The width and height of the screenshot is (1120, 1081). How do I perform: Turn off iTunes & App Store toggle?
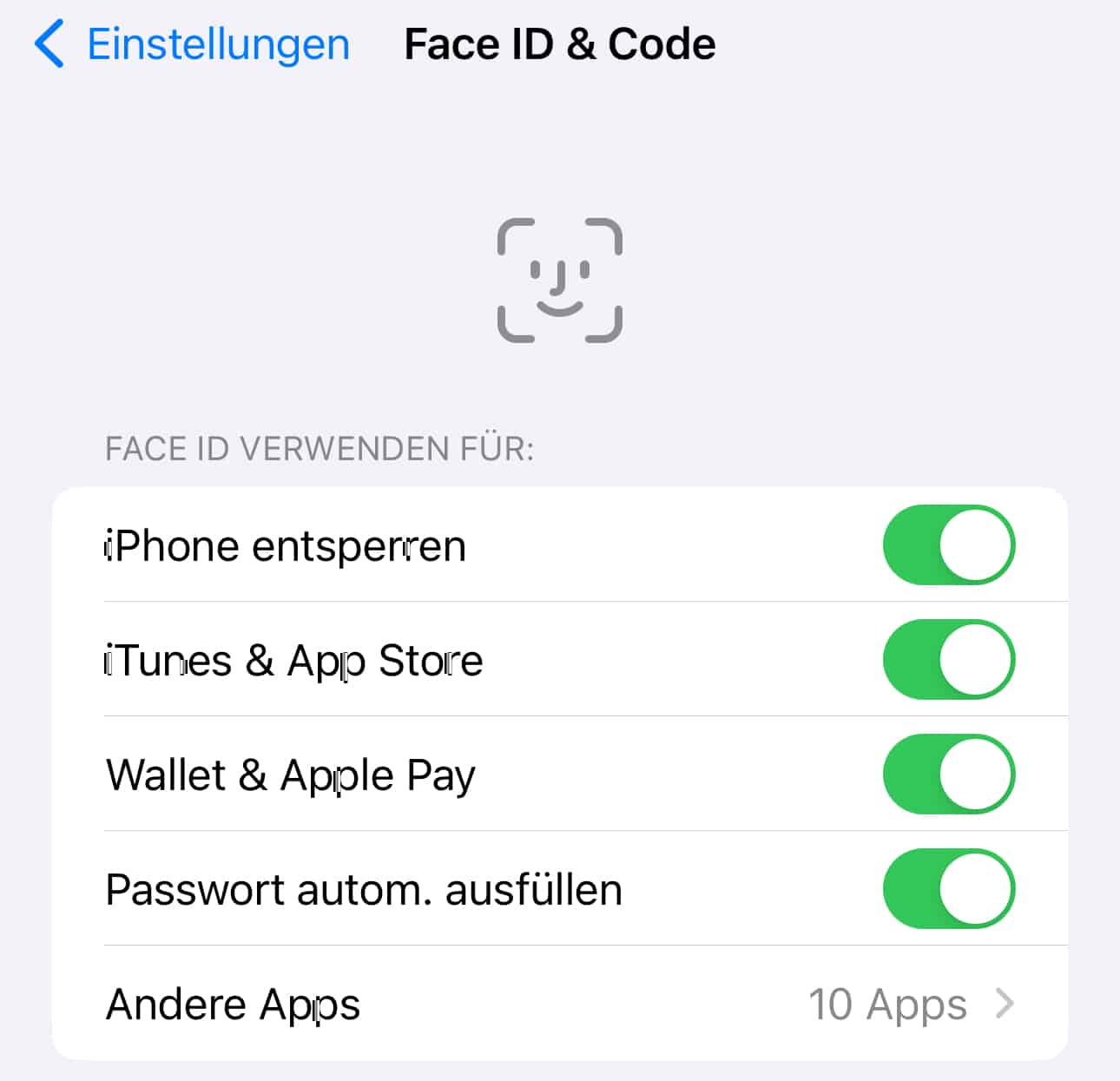click(948, 660)
